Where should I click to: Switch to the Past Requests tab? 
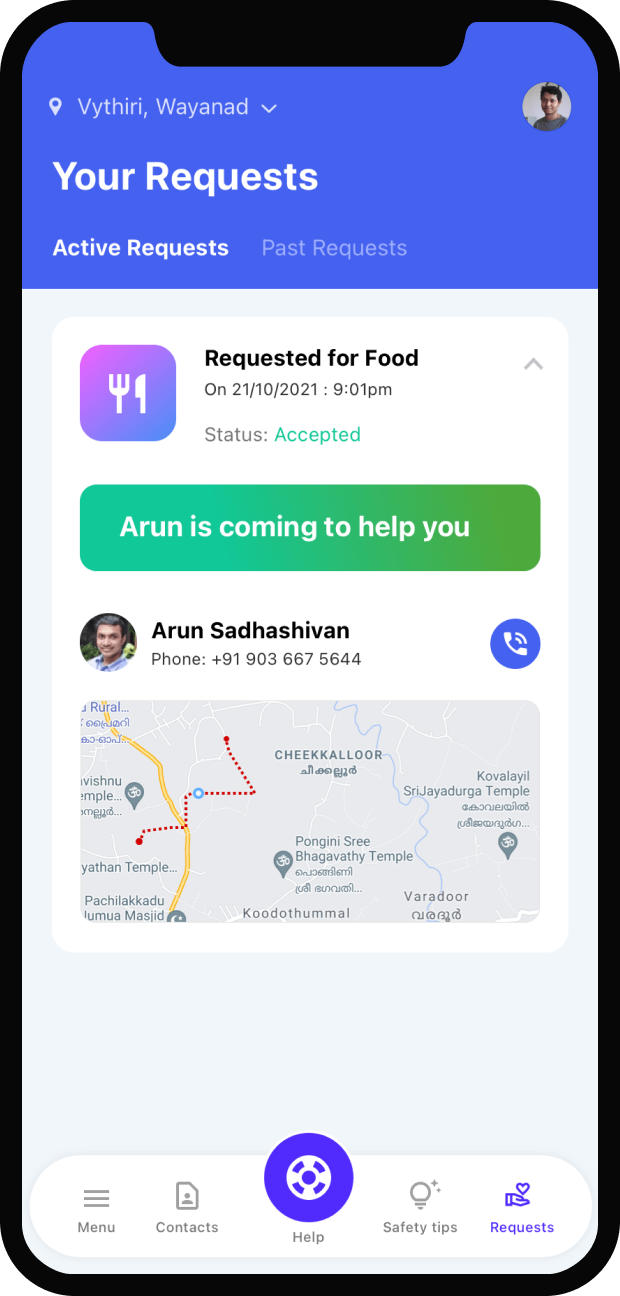coord(334,248)
